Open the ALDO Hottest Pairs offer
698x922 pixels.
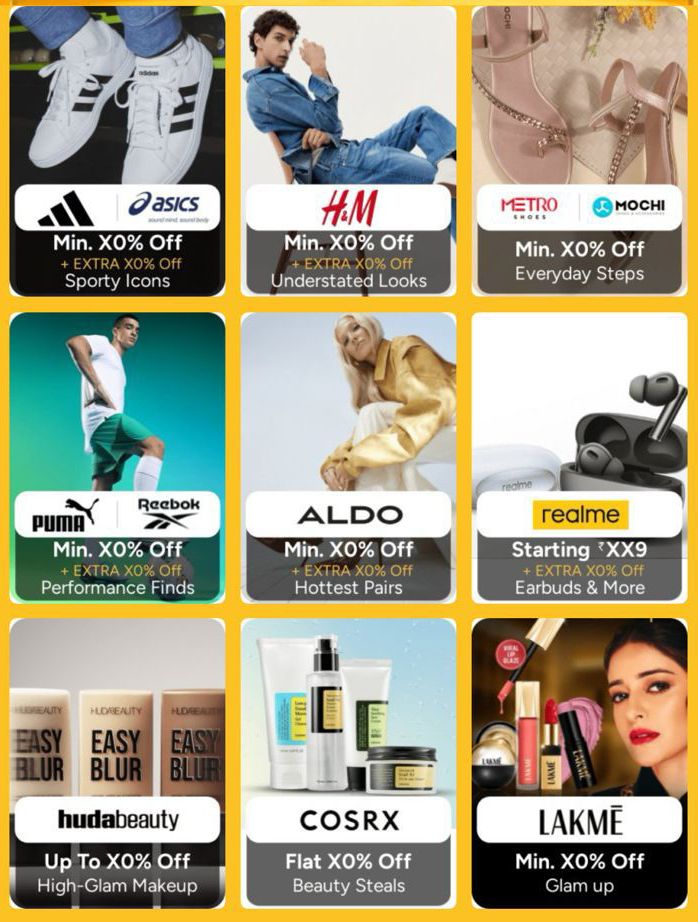[x=348, y=458]
